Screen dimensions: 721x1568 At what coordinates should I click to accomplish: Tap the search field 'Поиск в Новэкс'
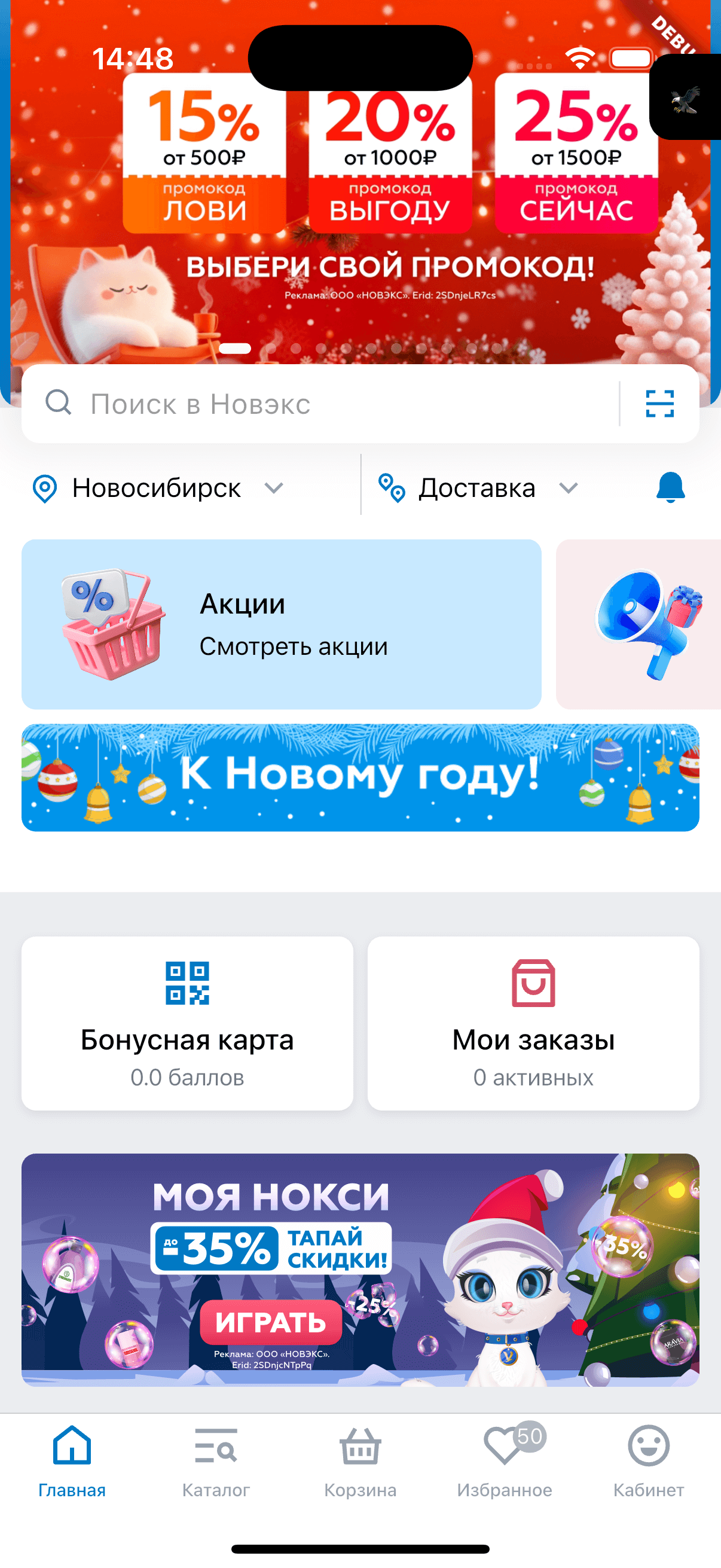[x=329, y=404]
